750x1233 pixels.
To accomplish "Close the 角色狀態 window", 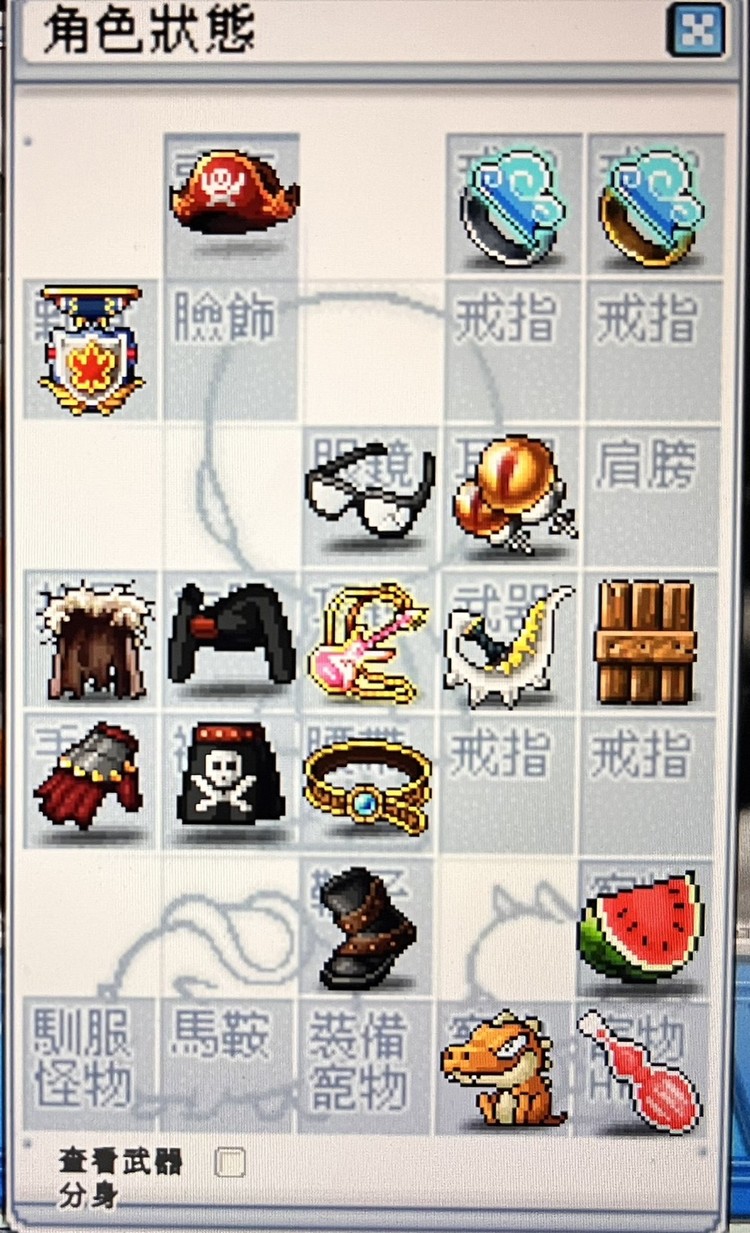I will 695,31.
